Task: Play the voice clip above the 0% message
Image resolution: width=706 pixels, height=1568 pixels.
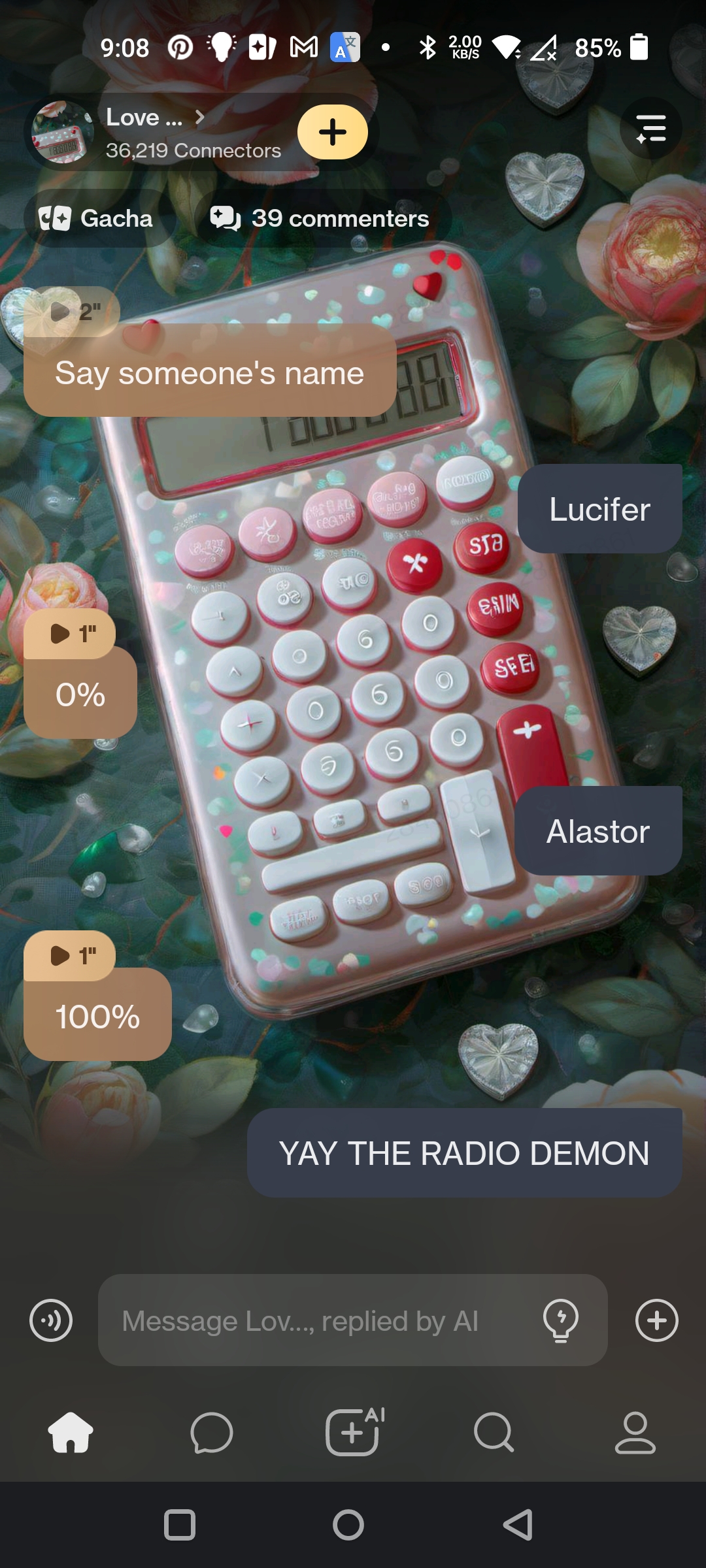Action: pyautogui.click(x=71, y=633)
